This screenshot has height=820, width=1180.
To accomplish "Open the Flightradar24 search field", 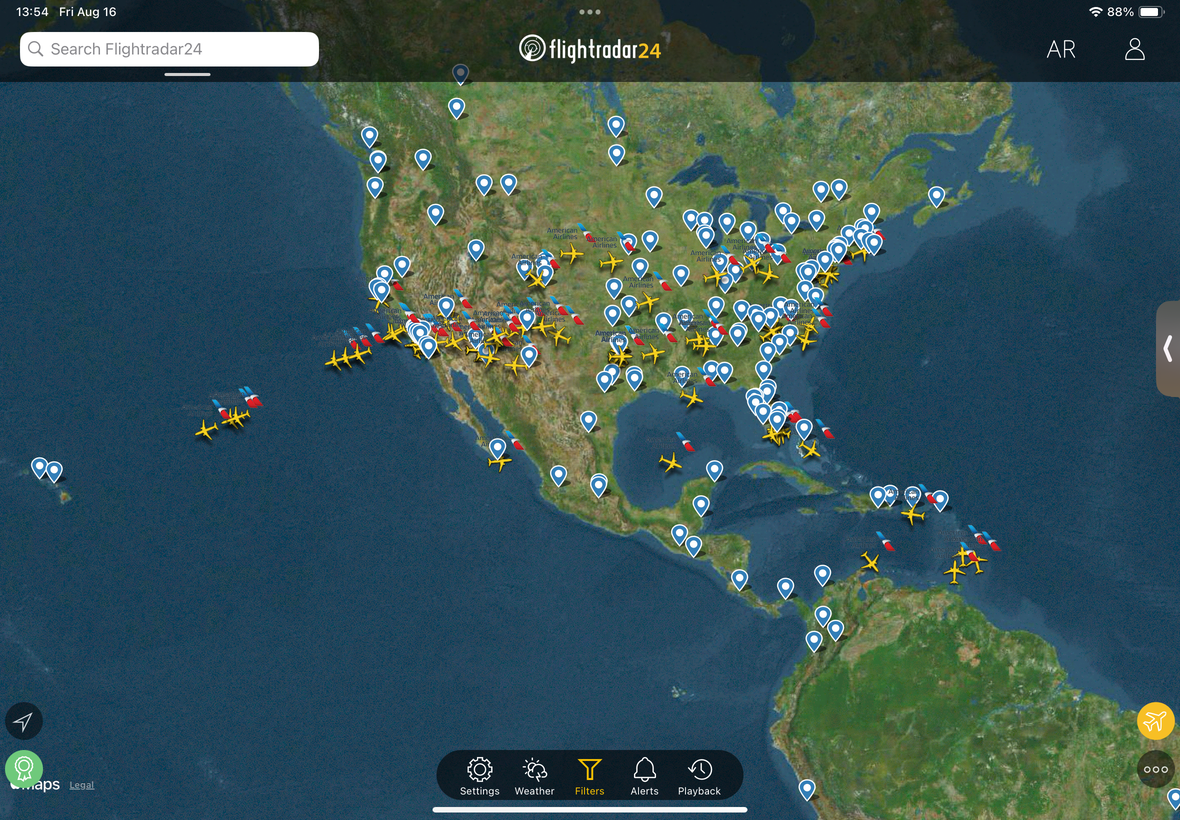I will [170, 49].
